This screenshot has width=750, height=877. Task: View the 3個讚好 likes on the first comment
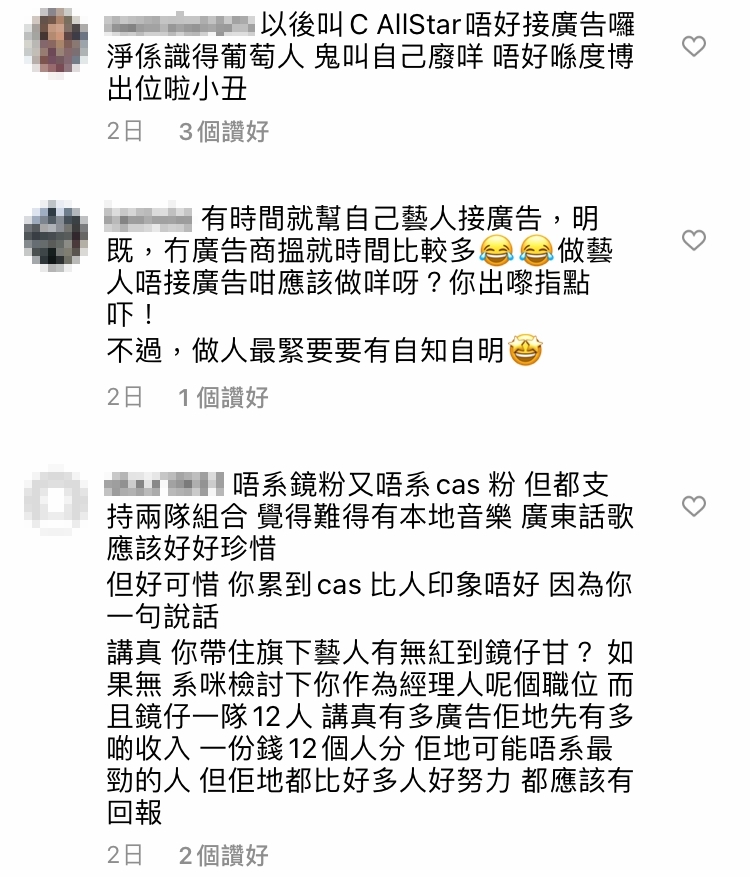224,132
